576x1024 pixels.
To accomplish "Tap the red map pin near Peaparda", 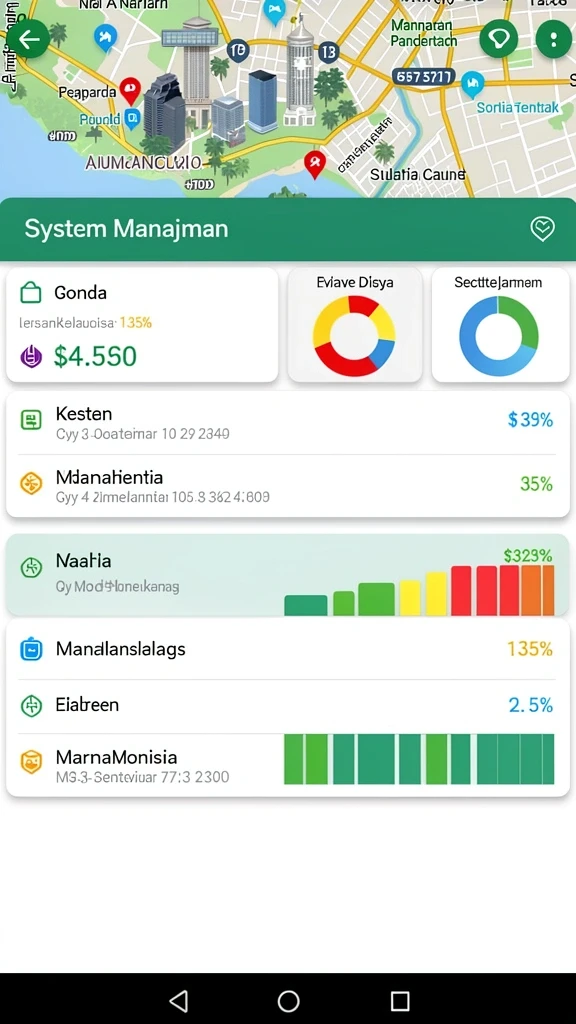I will click(x=130, y=90).
